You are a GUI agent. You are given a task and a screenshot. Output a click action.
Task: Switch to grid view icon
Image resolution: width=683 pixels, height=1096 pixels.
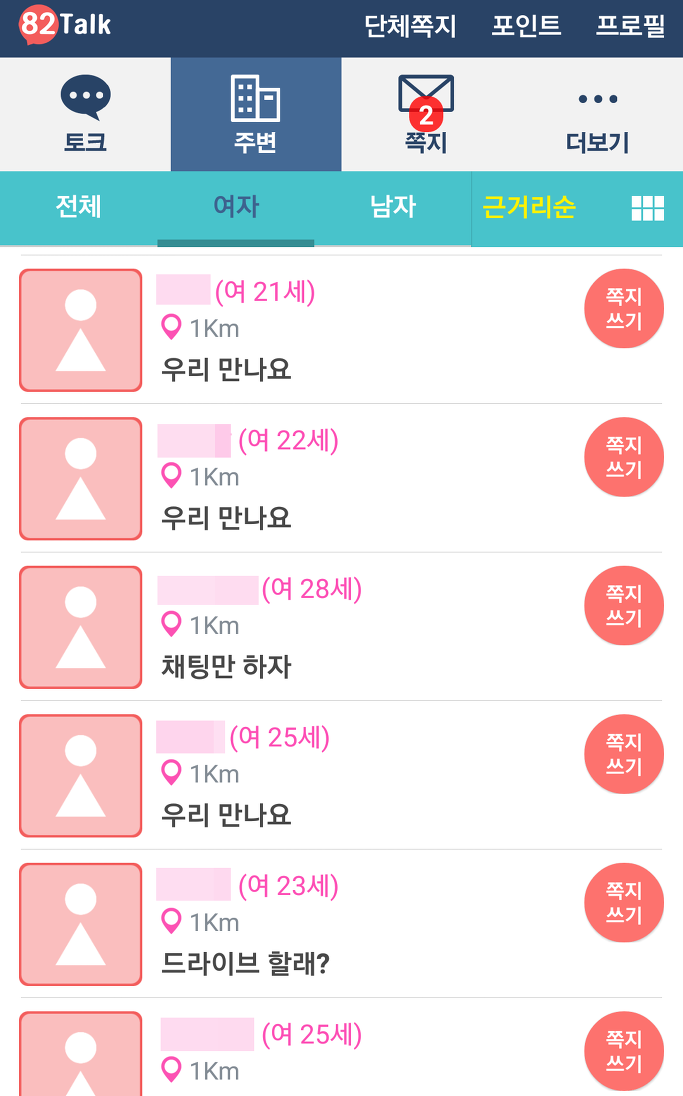[x=647, y=208]
